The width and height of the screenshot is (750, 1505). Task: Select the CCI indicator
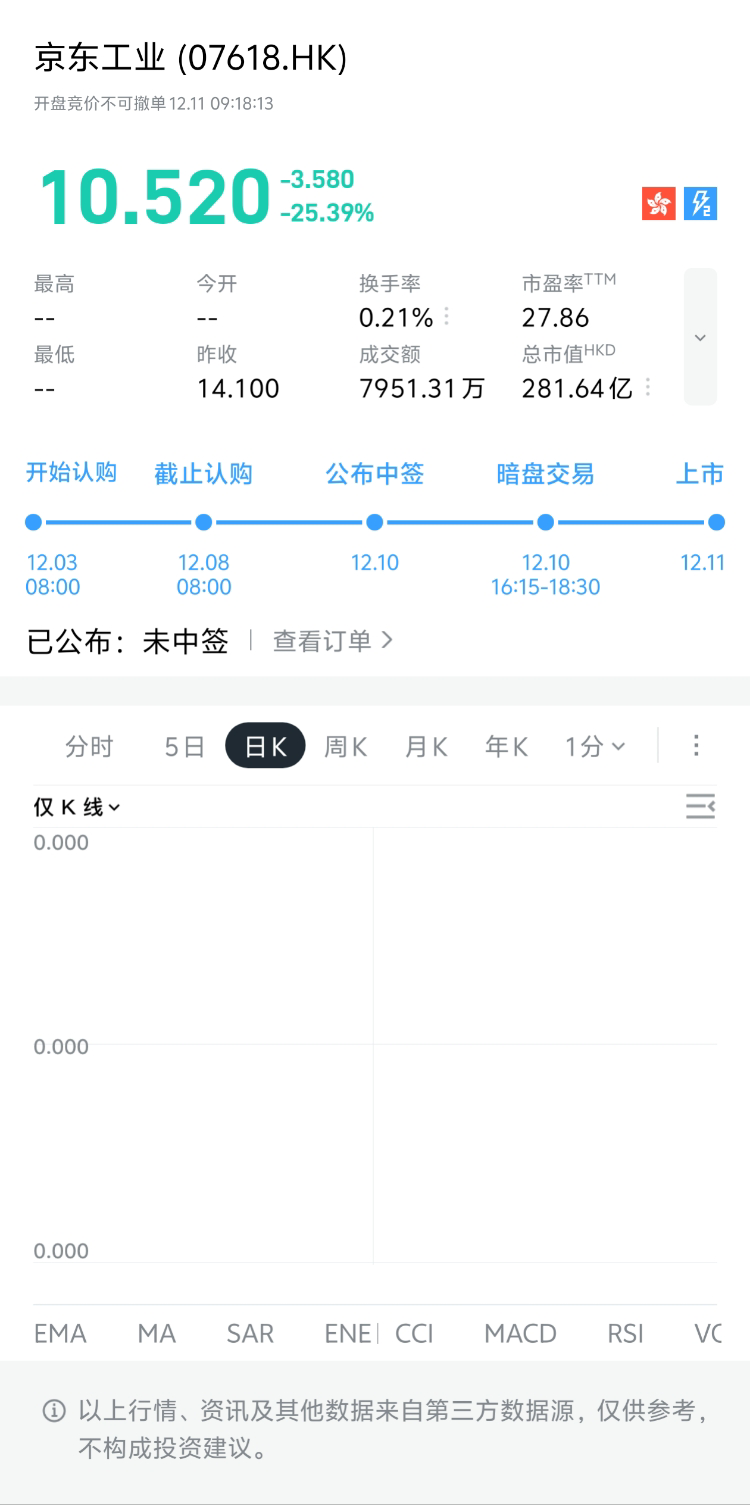click(x=414, y=1333)
